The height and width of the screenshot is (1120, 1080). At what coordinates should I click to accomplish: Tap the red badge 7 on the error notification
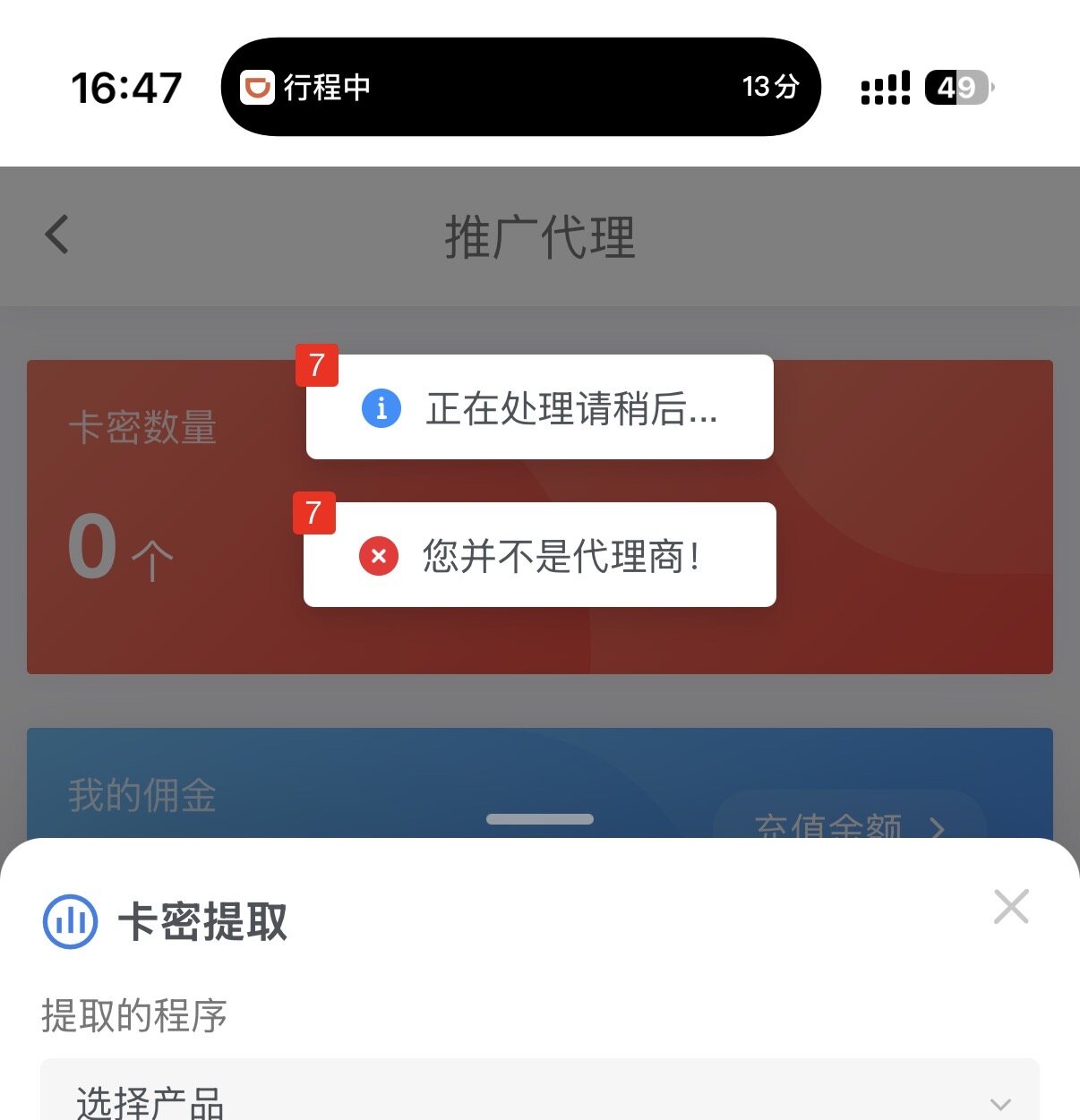(313, 514)
